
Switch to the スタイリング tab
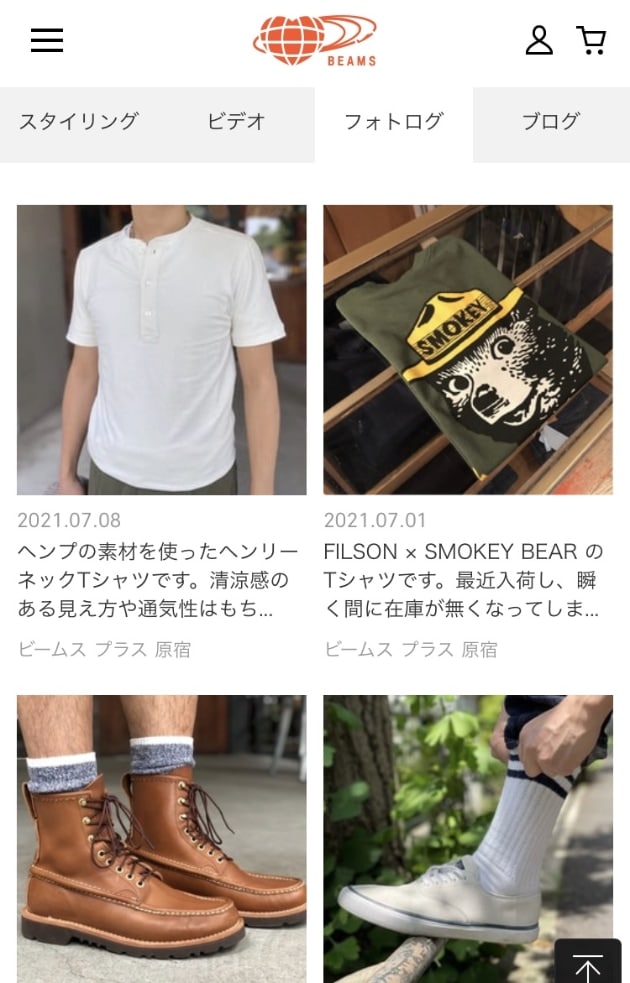coord(78,122)
